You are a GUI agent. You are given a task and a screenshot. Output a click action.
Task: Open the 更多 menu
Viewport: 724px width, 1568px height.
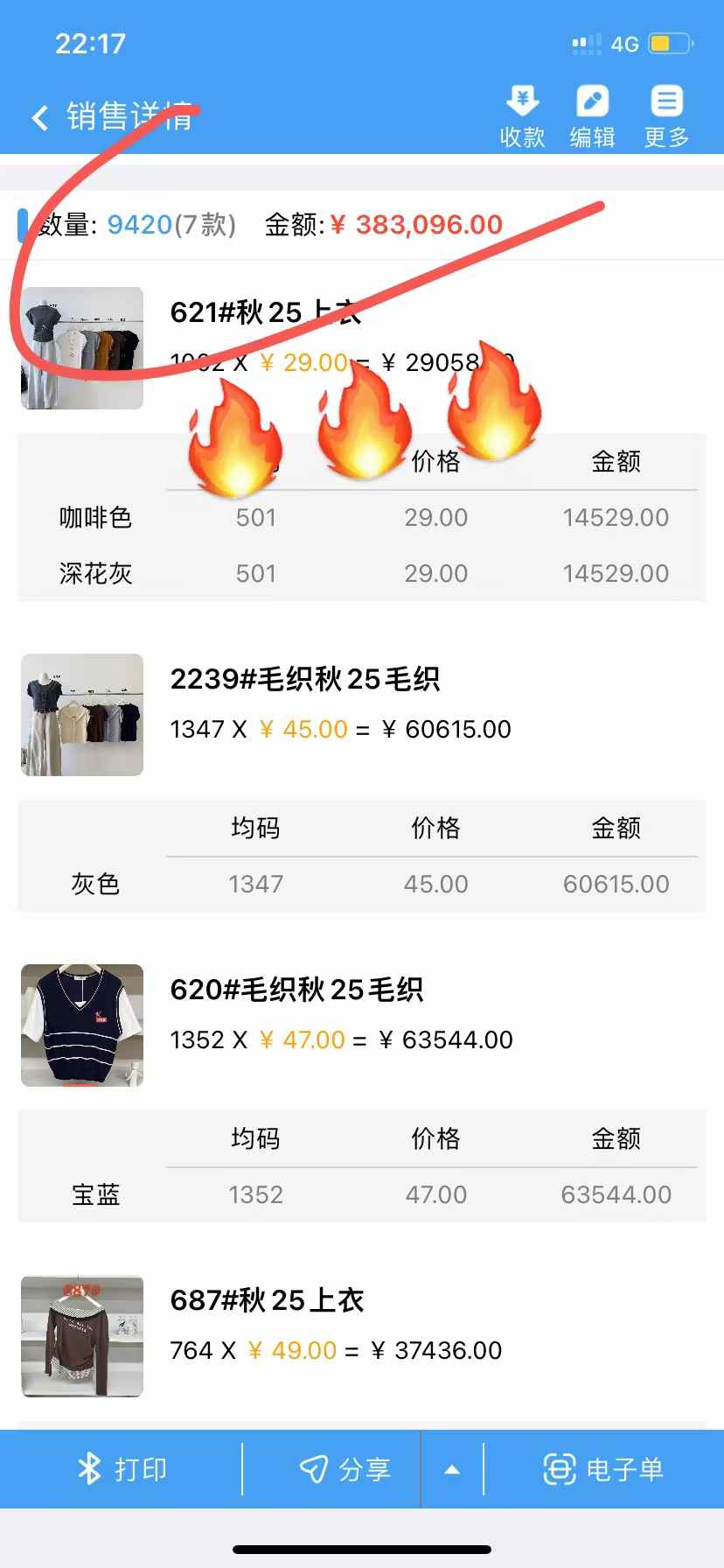point(666,116)
